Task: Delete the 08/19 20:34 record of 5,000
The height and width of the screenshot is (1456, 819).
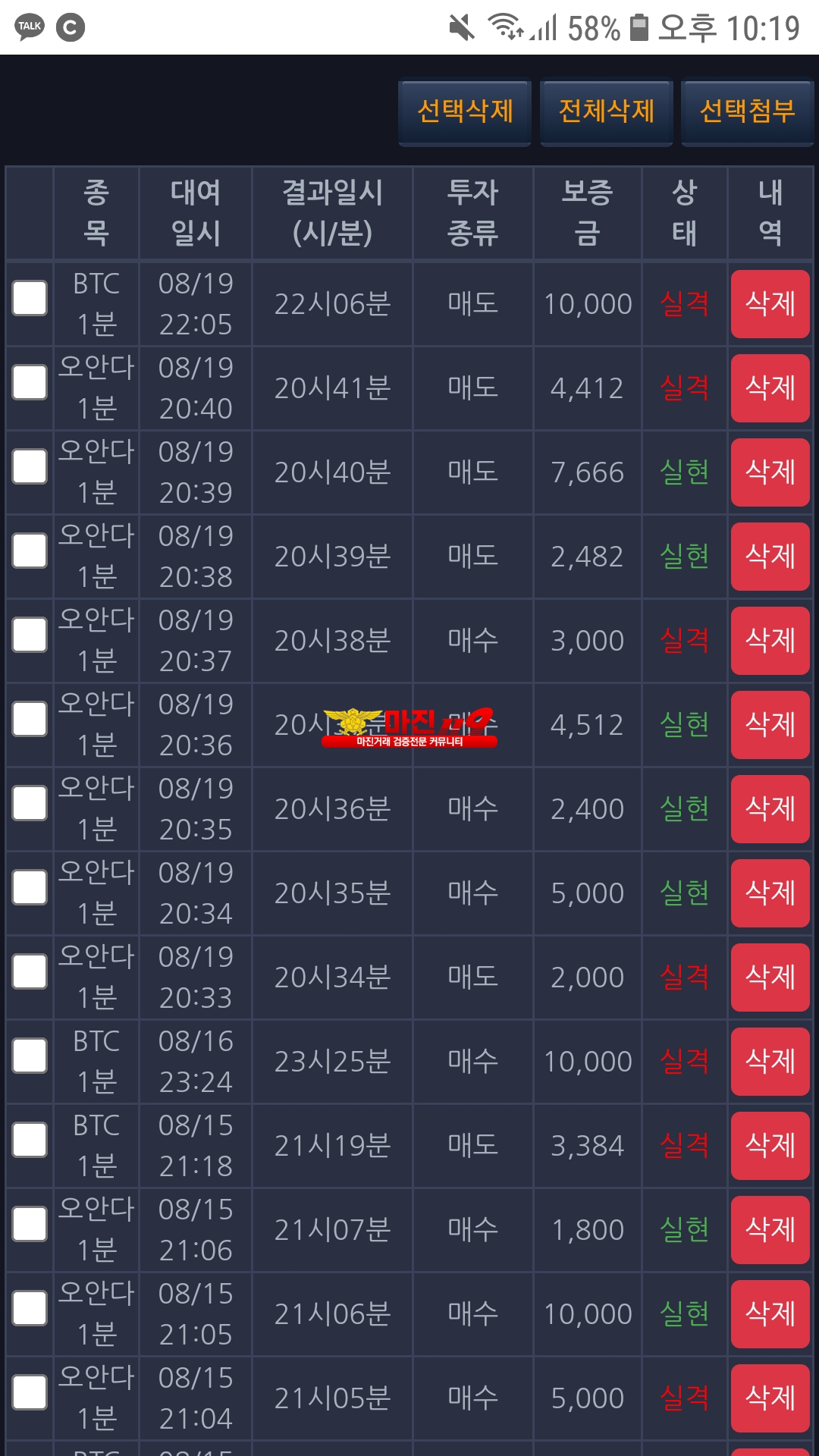Action: tap(770, 893)
